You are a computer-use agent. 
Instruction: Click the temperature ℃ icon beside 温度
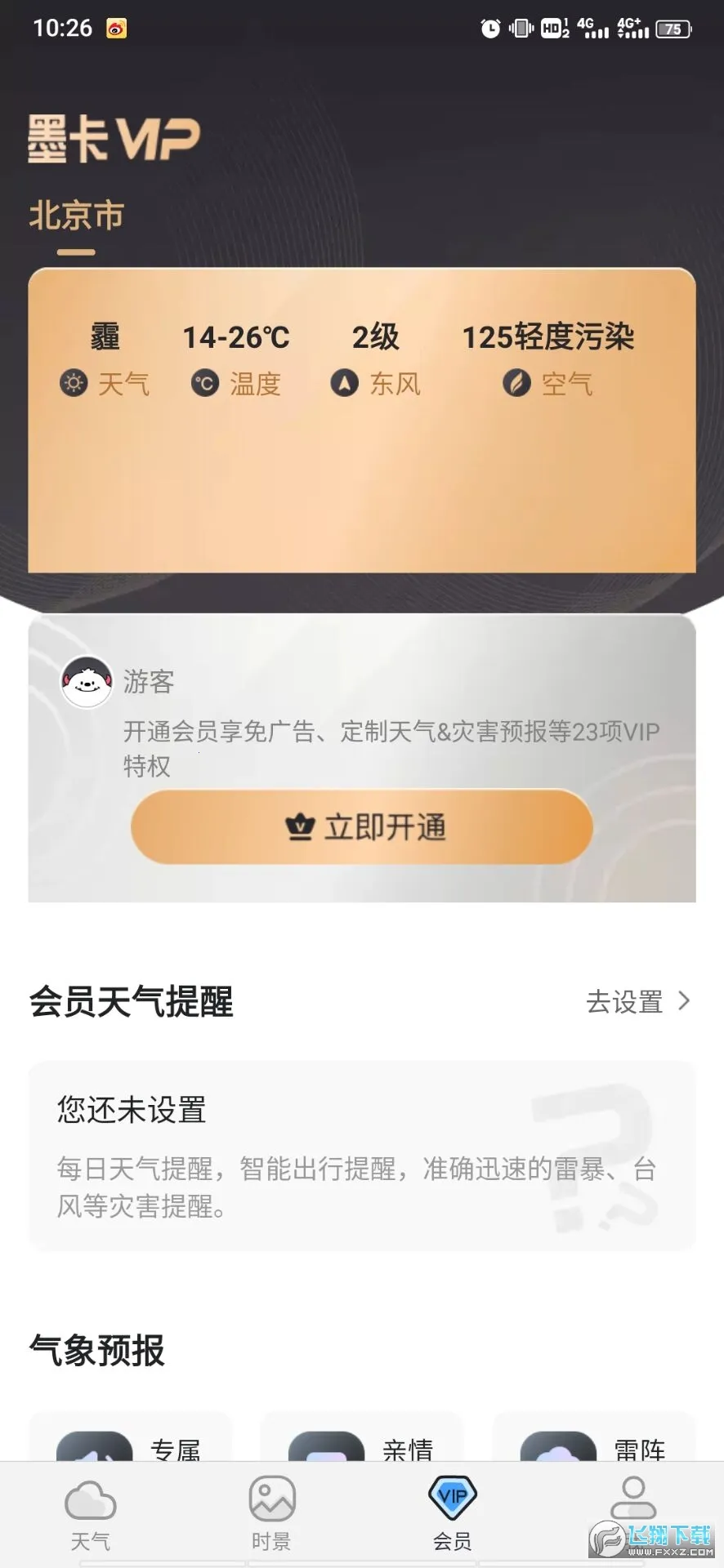(205, 382)
